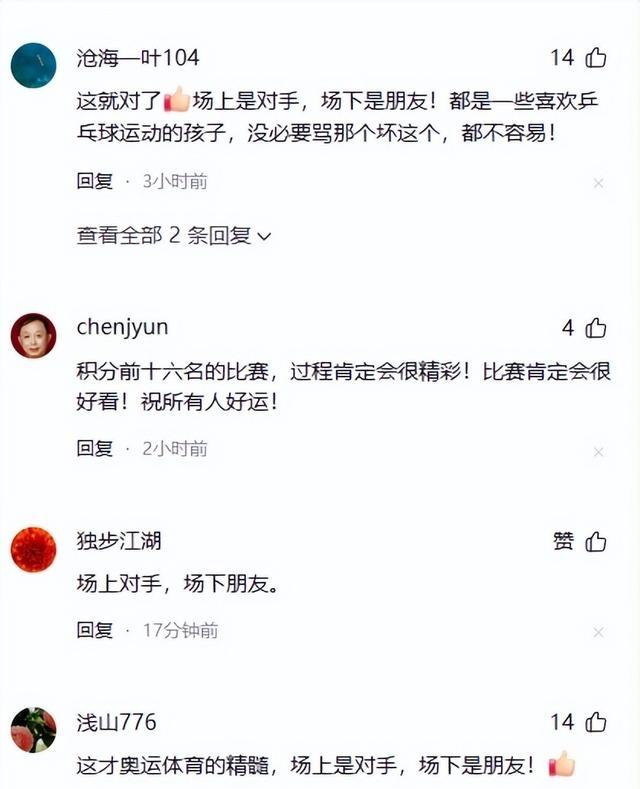The width and height of the screenshot is (640, 789).
Task: Reply to 独步江湖's comment
Action: point(95,631)
